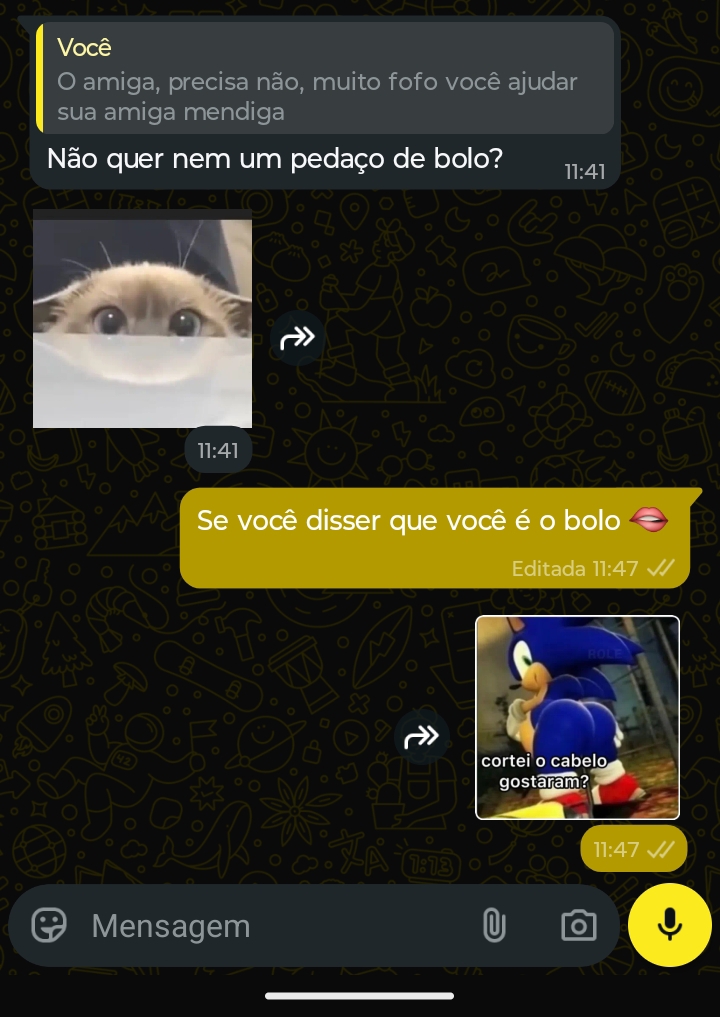Tap the voice message microphone button

(x=669, y=925)
